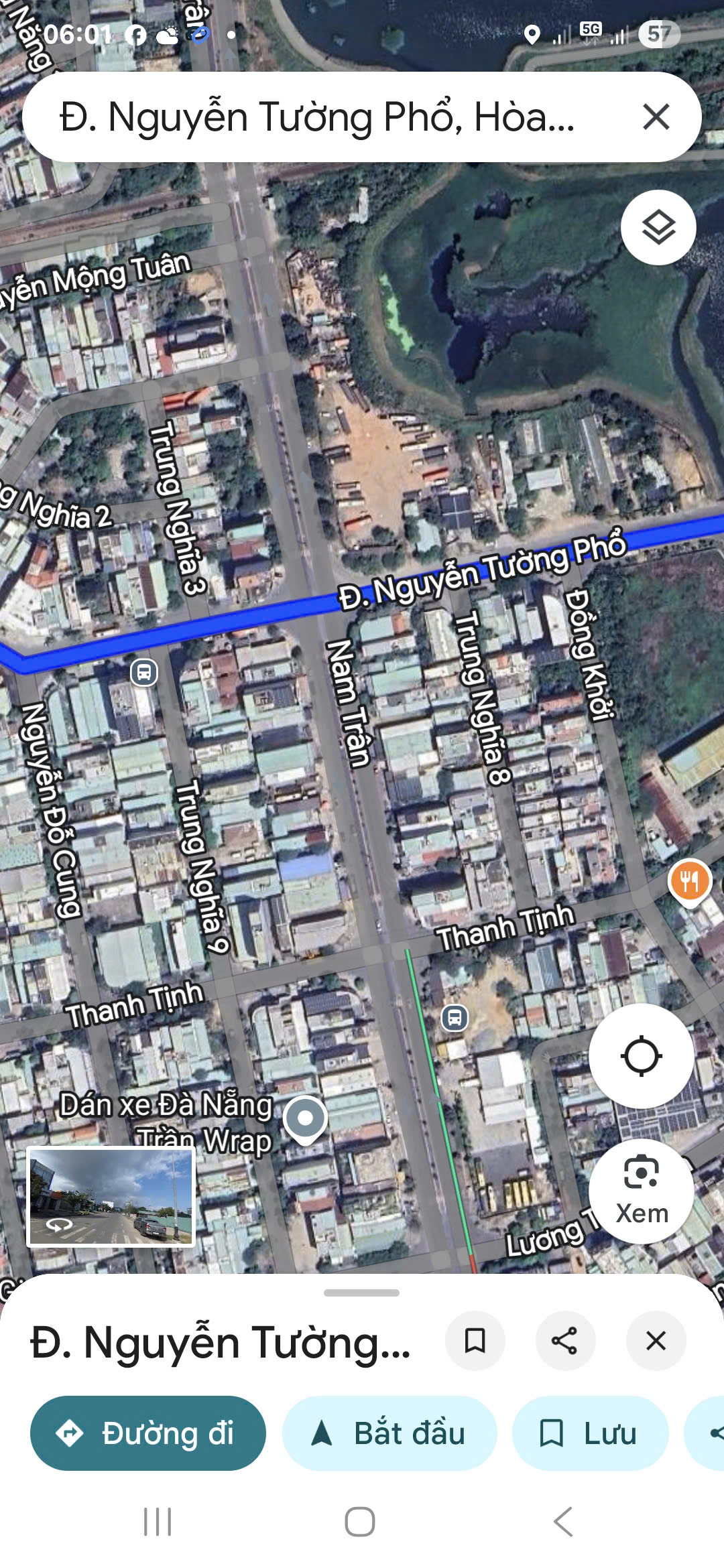Get directions with Đường đi
Viewport: 724px width, 1568px height.
pyautogui.click(x=148, y=1433)
